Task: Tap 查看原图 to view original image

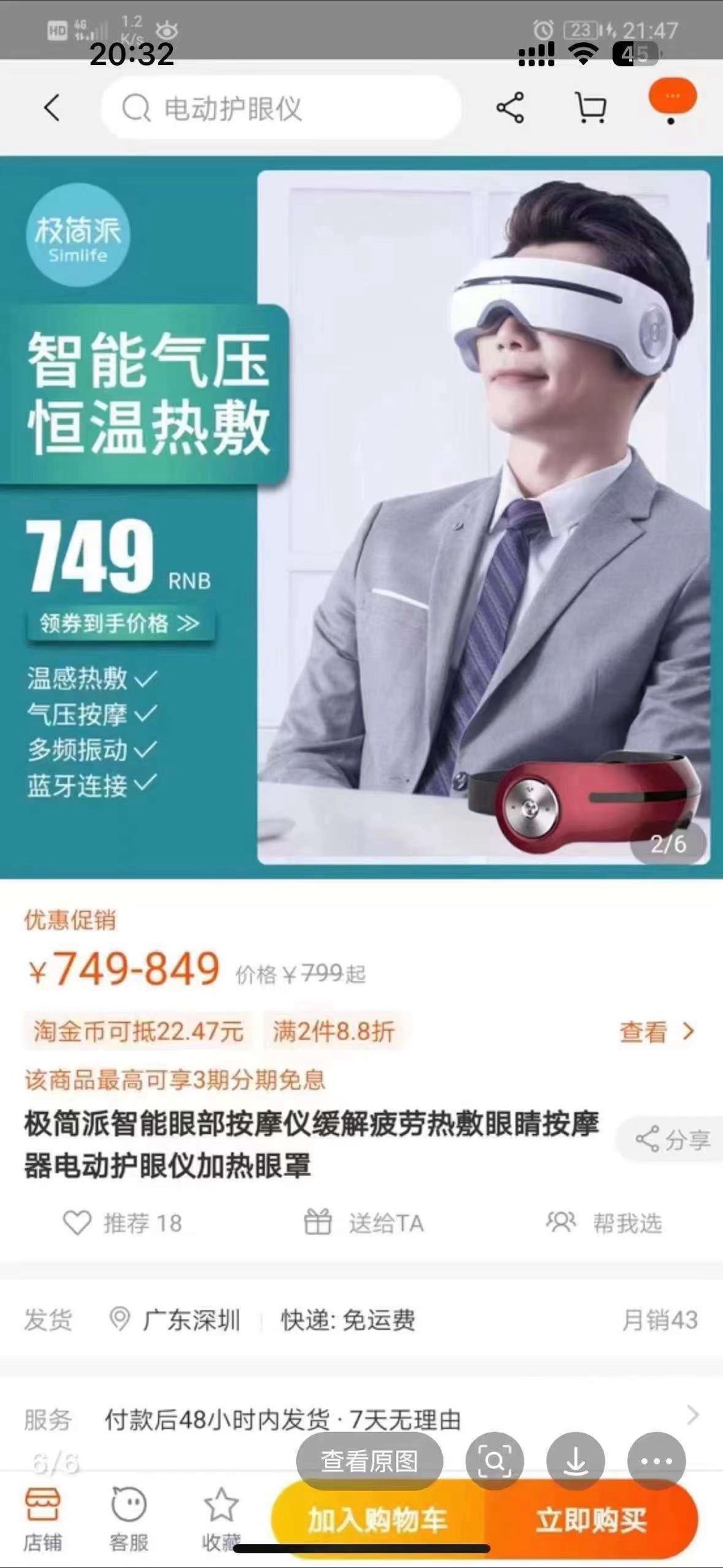Action: click(369, 1461)
